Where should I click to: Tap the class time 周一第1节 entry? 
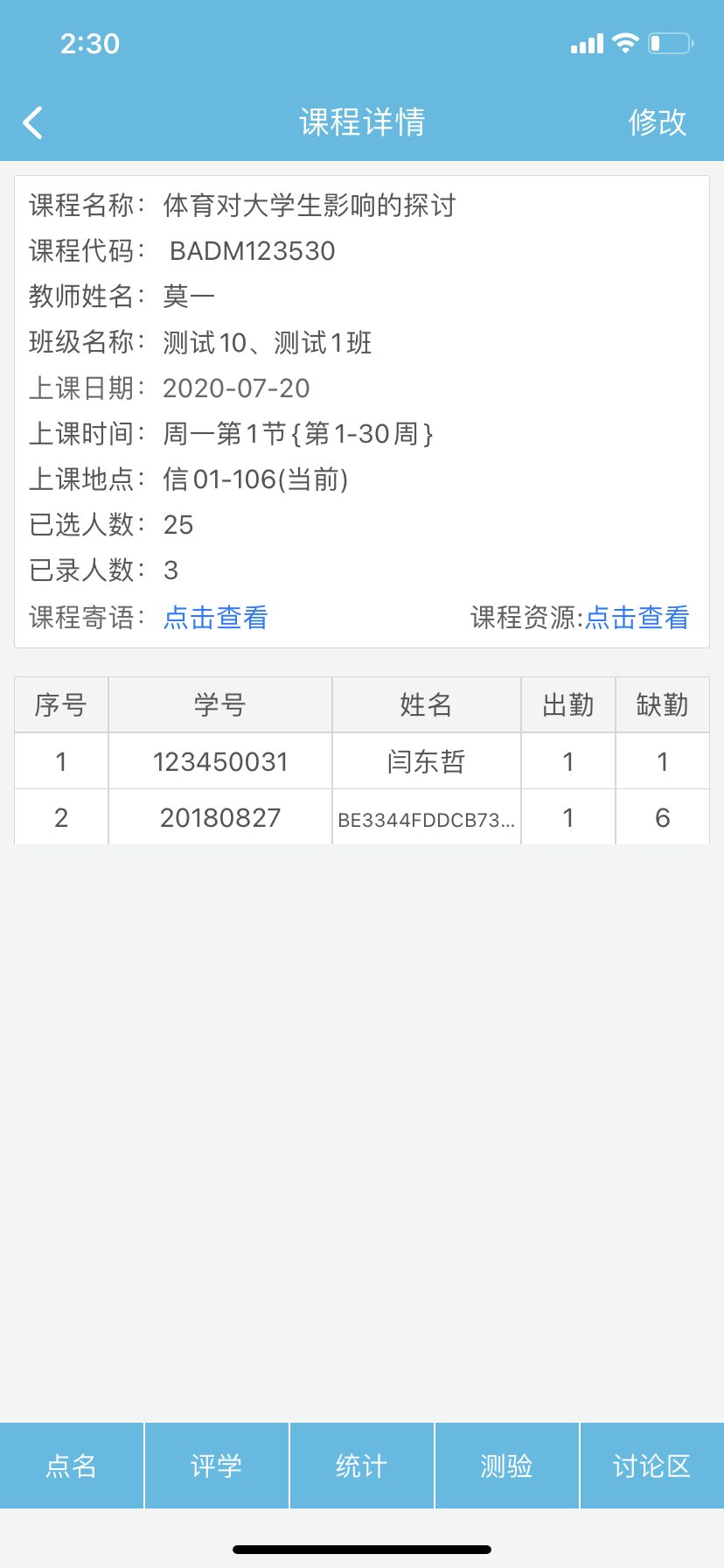pos(300,433)
